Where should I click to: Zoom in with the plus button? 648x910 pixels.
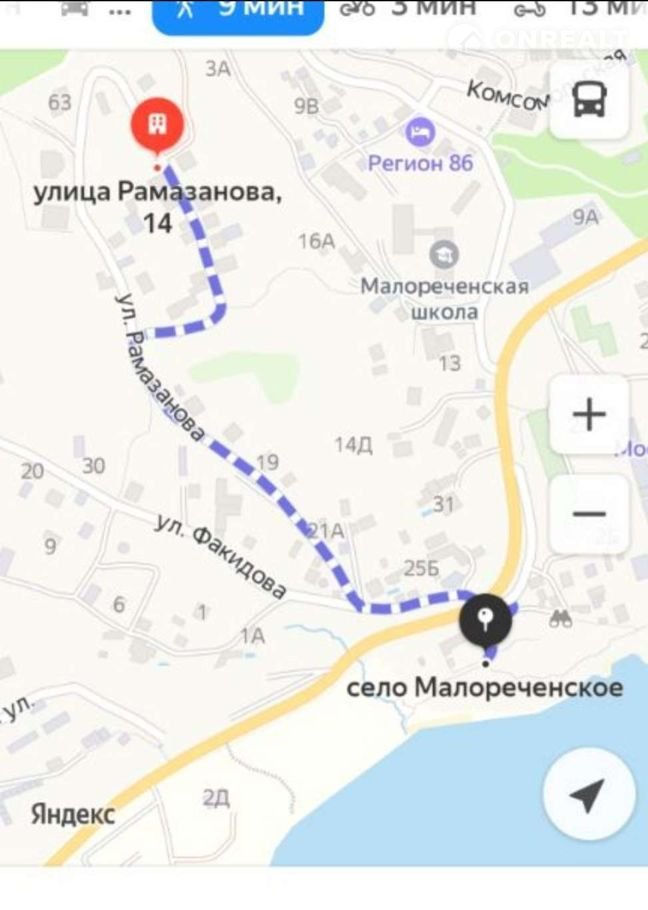pos(589,414)
